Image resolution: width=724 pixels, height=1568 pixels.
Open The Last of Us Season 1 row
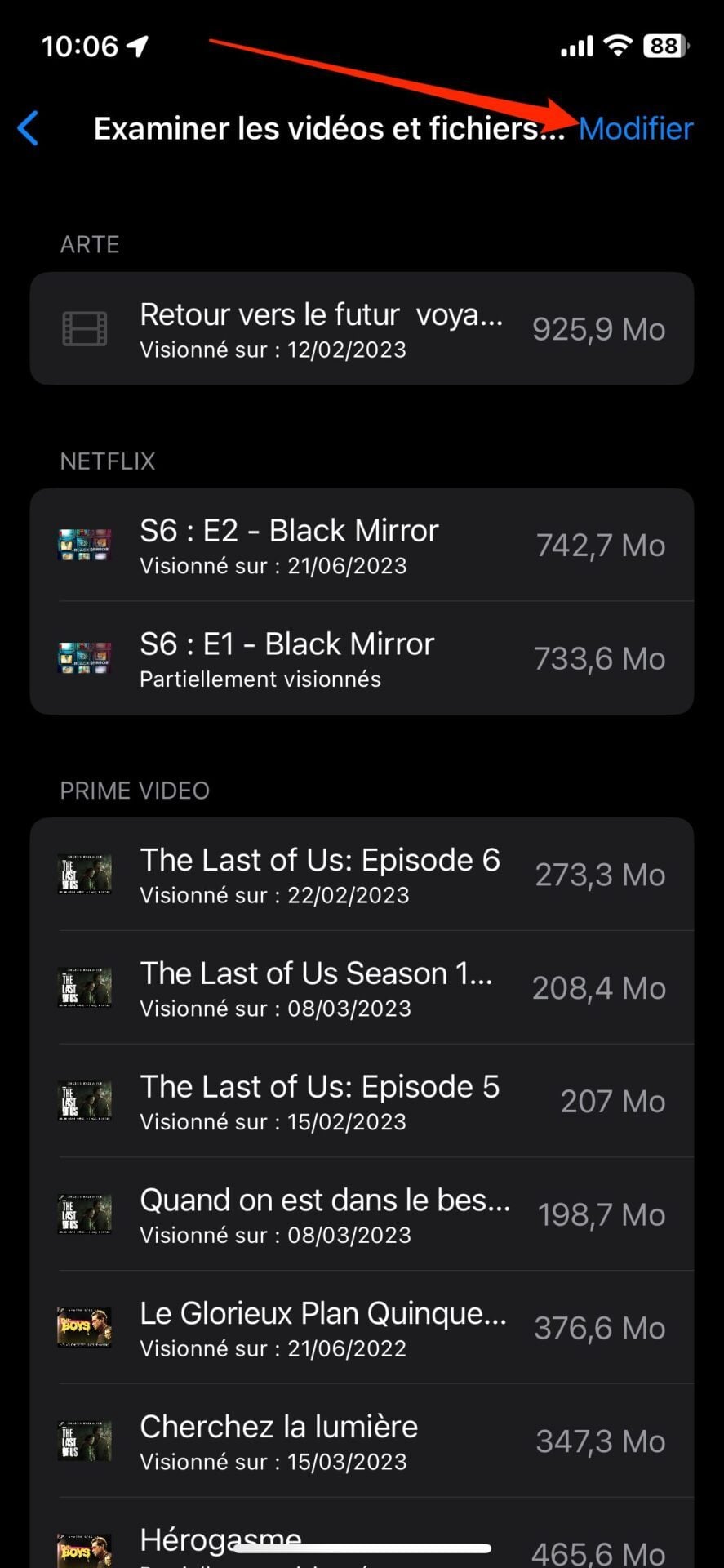[362, 987]
